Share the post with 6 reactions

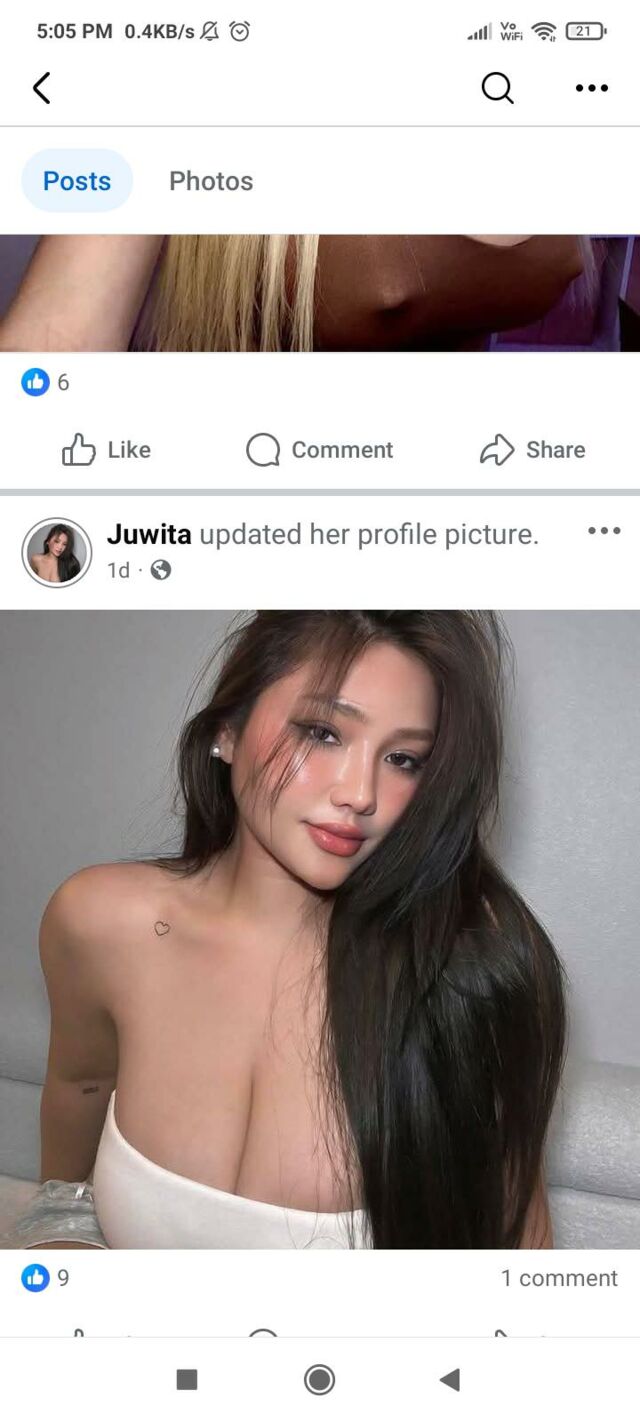[532, 450]
